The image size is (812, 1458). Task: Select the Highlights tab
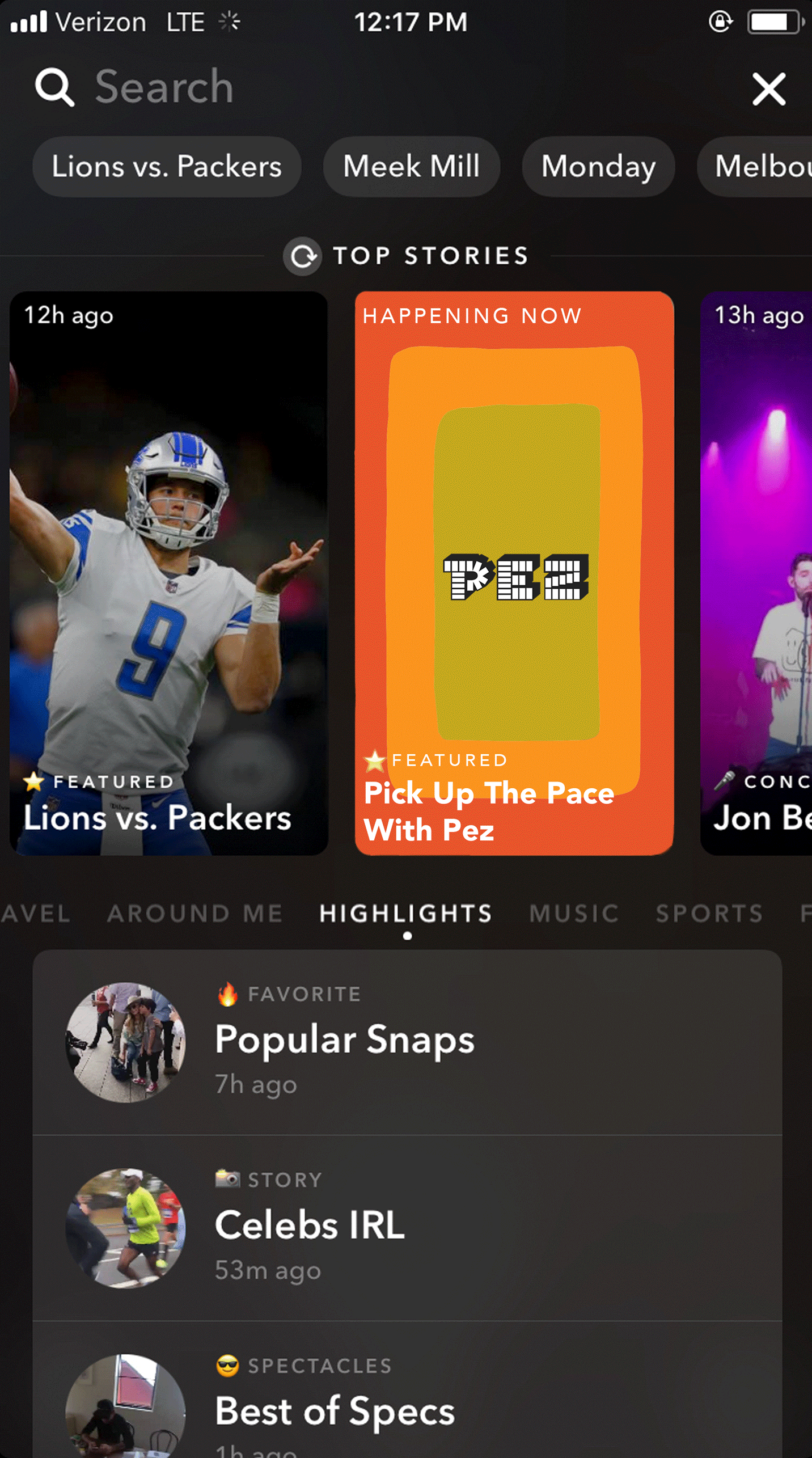point(406,914)
